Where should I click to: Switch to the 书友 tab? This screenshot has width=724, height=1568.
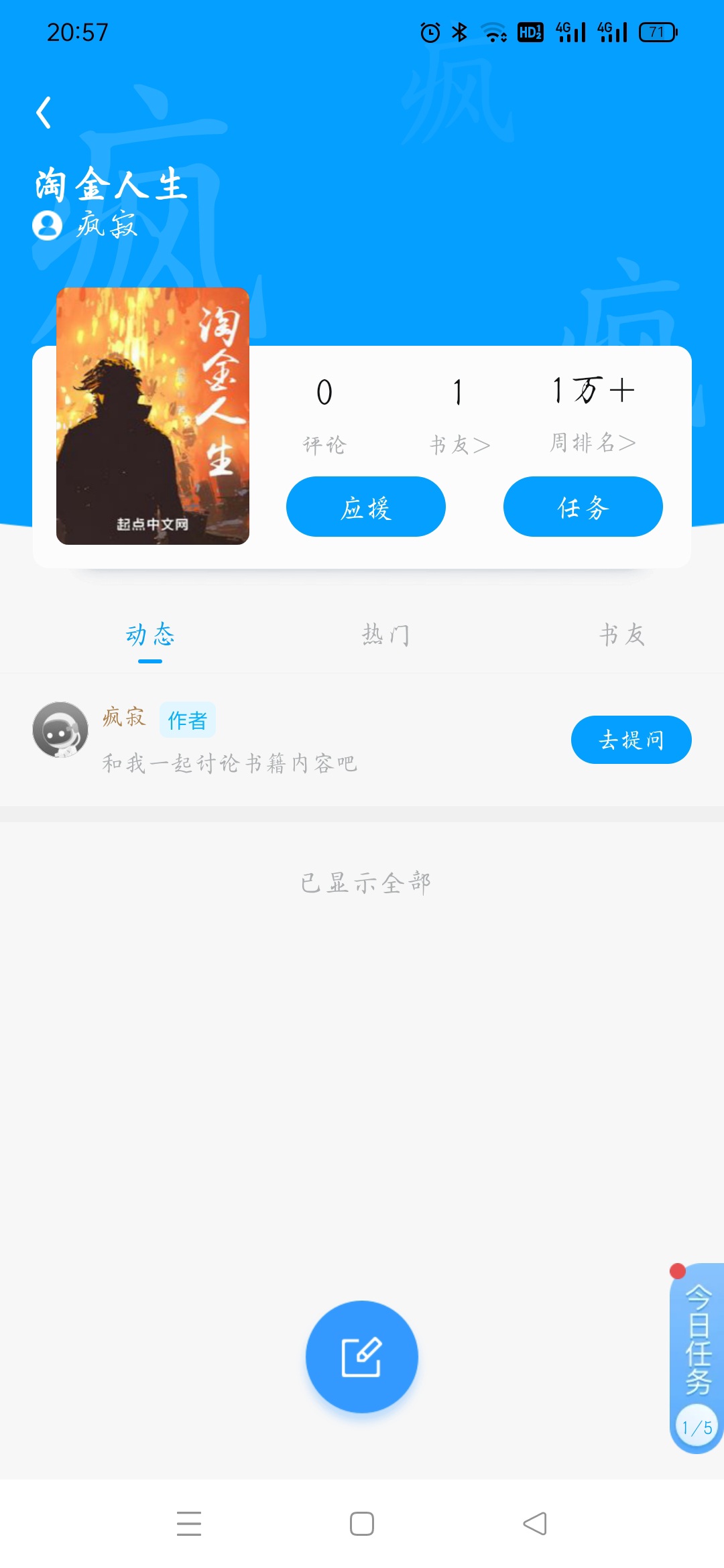tap(621, 635)
